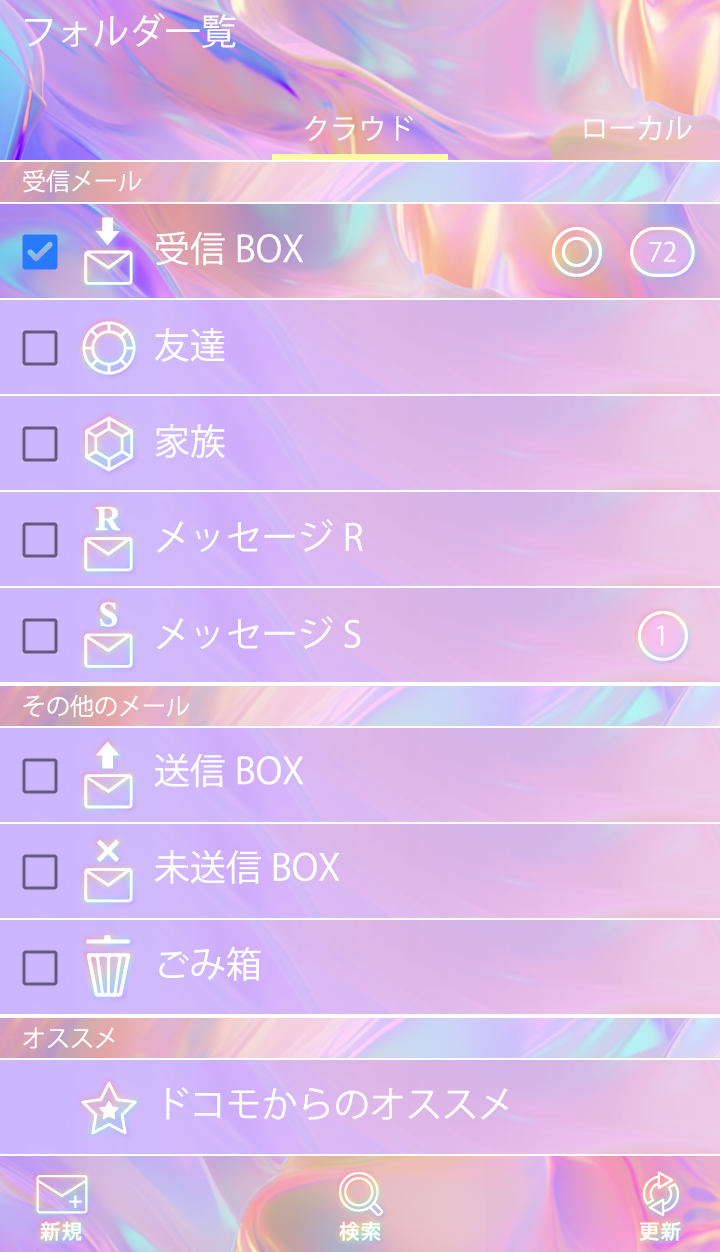Select the クラウド tab
This screenshot has height=1252, width=720.
click(359, 128)
